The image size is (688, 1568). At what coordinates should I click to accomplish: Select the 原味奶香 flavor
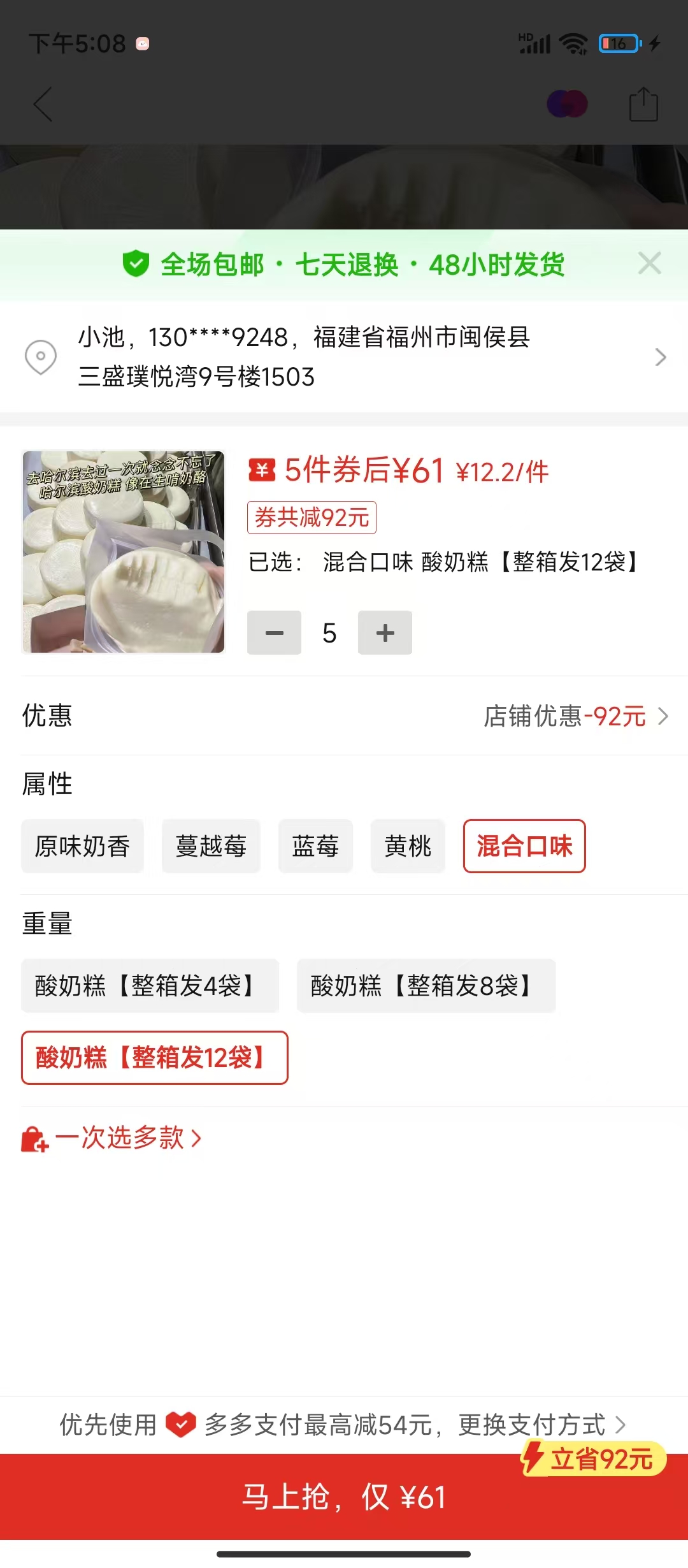point(82,846)
